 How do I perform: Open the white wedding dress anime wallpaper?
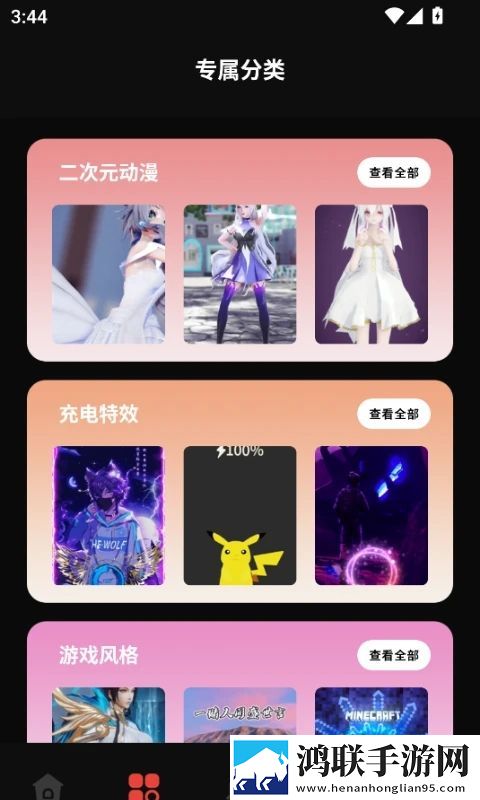coord(109,274)
